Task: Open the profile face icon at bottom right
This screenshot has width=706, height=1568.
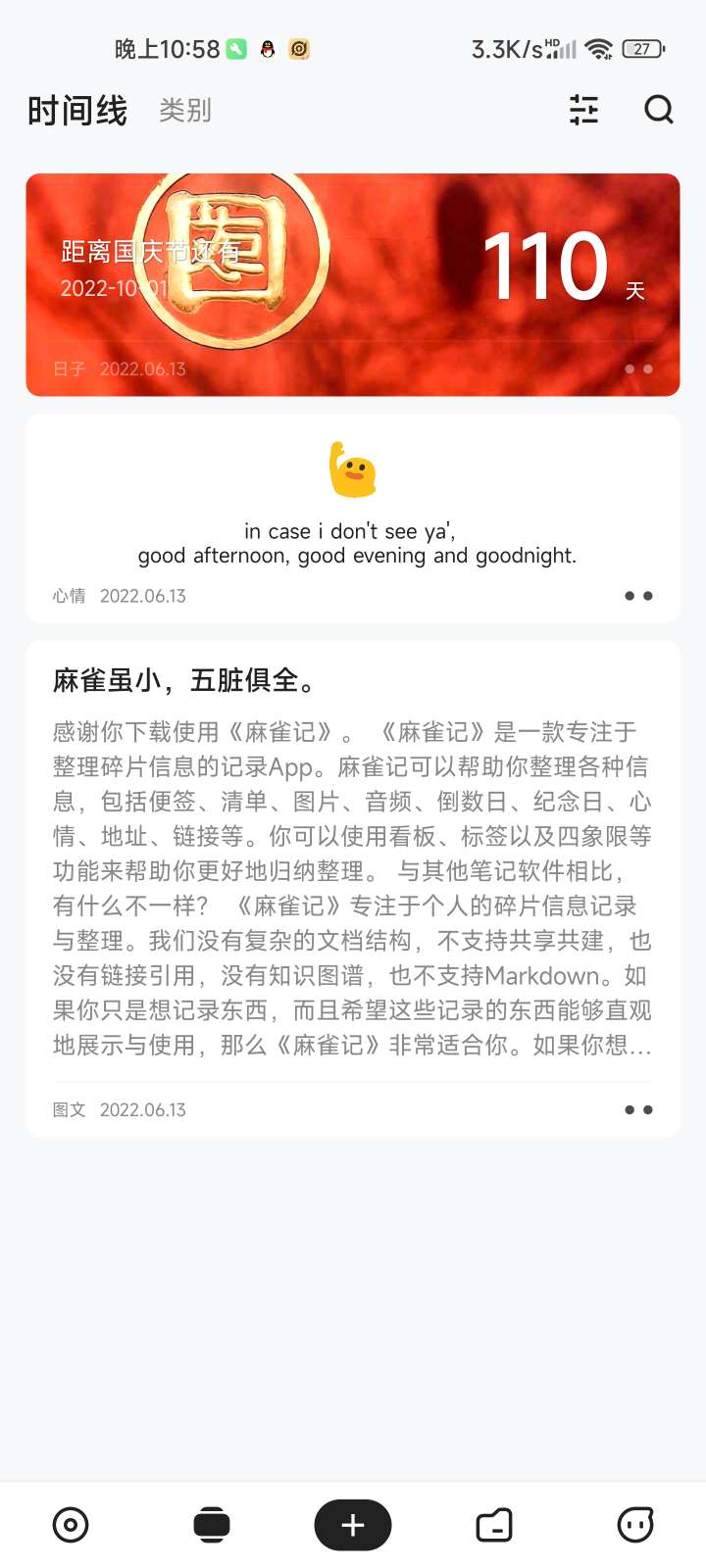Action: 635,1525
